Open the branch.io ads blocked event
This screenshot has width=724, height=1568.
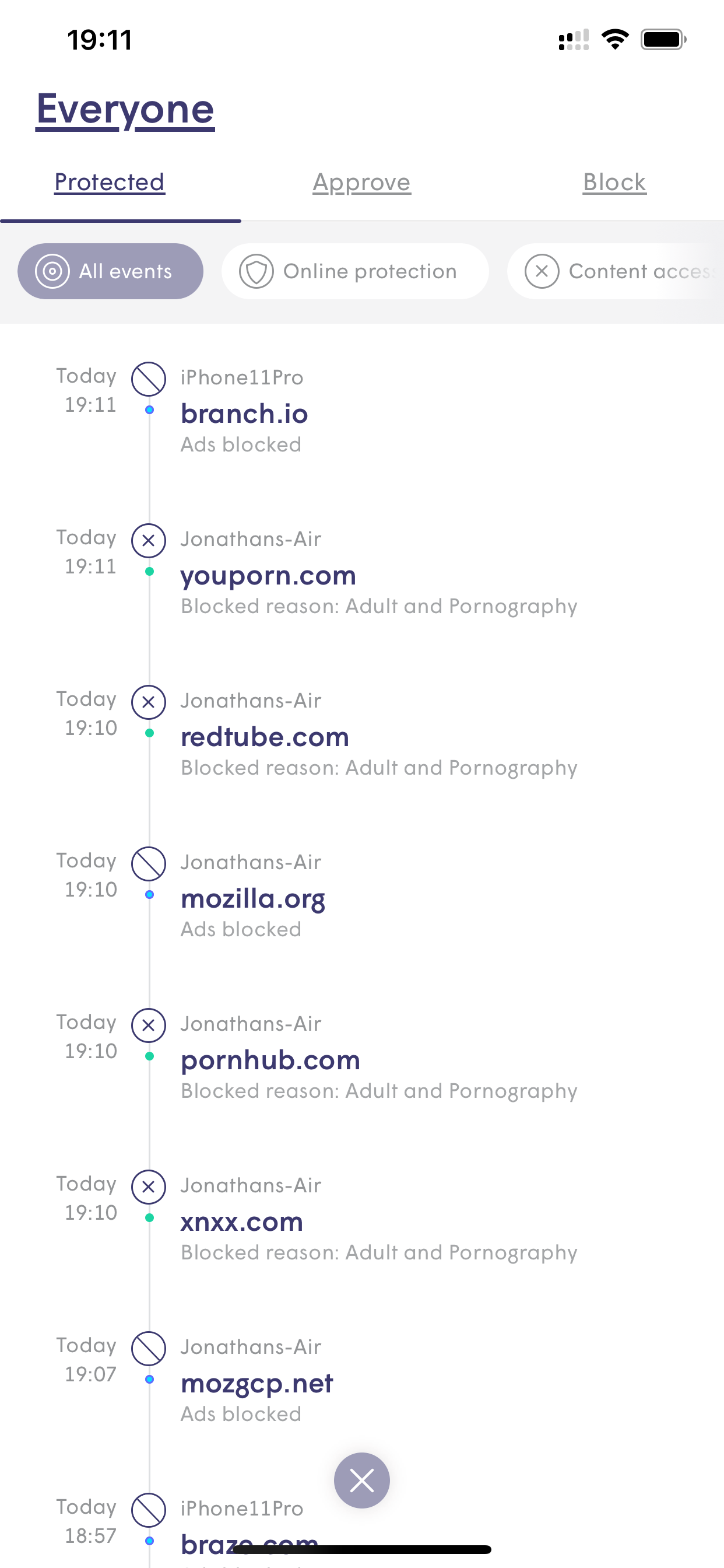click(x=244, y=414)
